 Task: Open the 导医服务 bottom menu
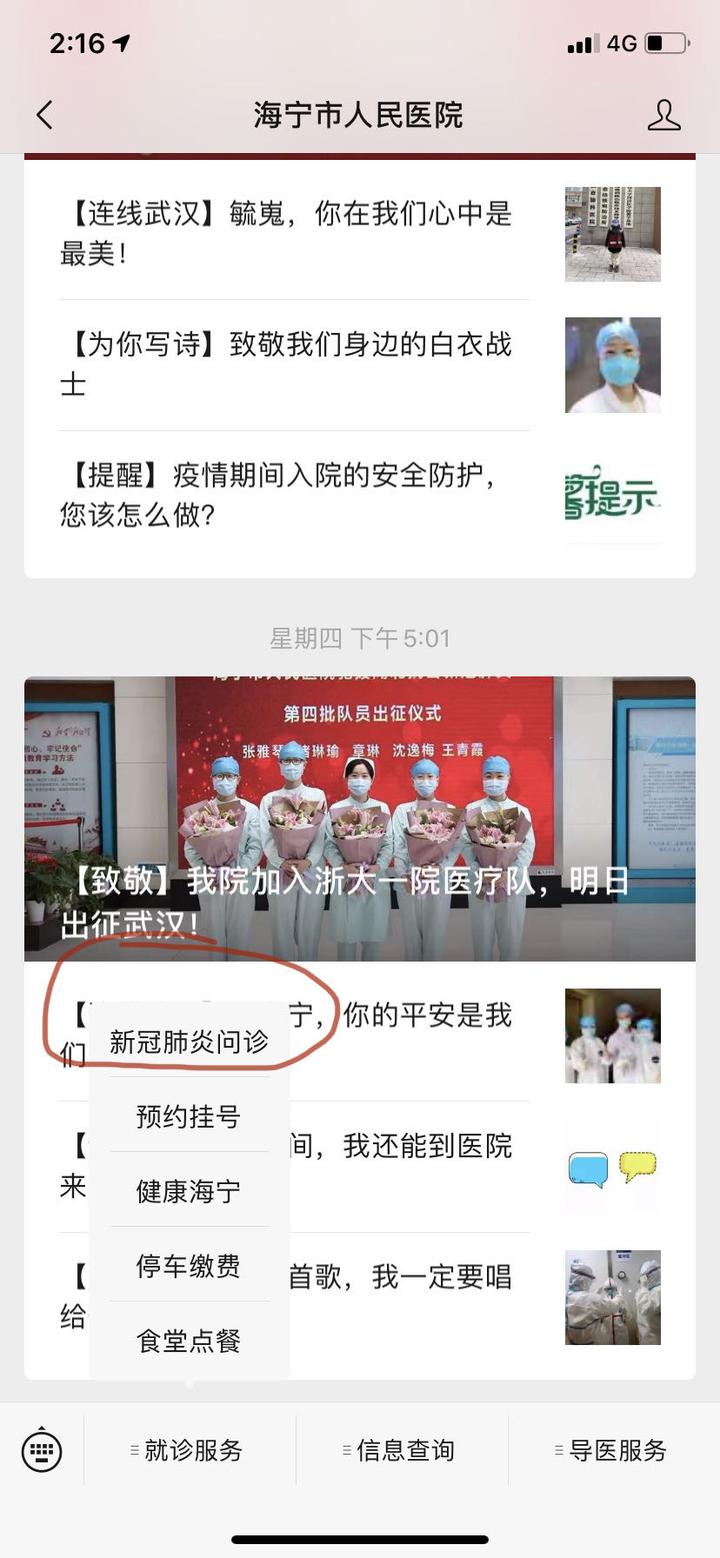[614, 1450]
